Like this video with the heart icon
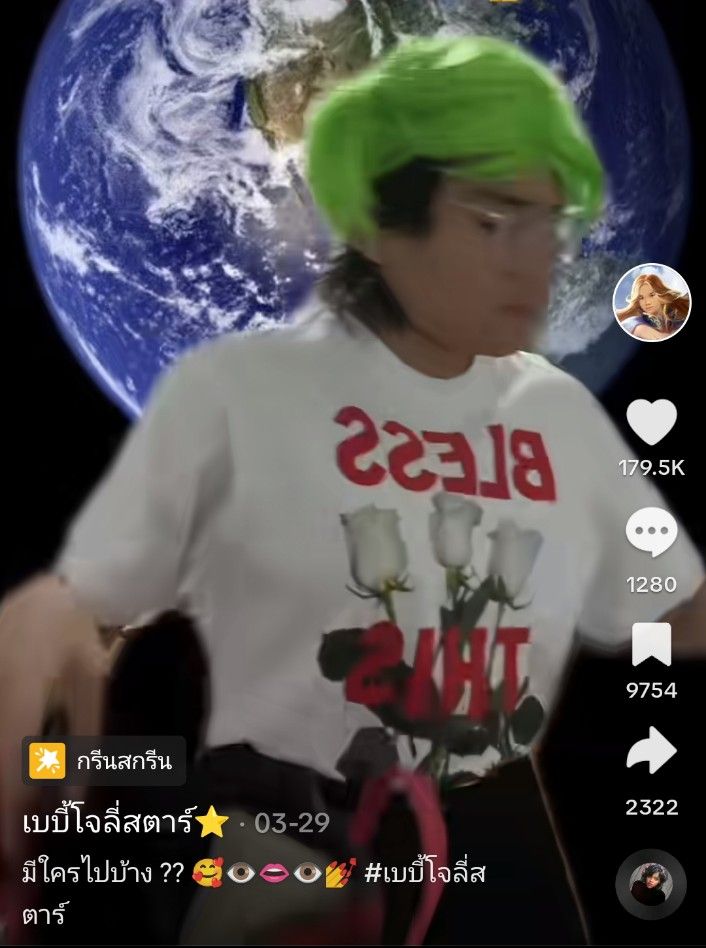706x948 pixels. pos(651,422)
